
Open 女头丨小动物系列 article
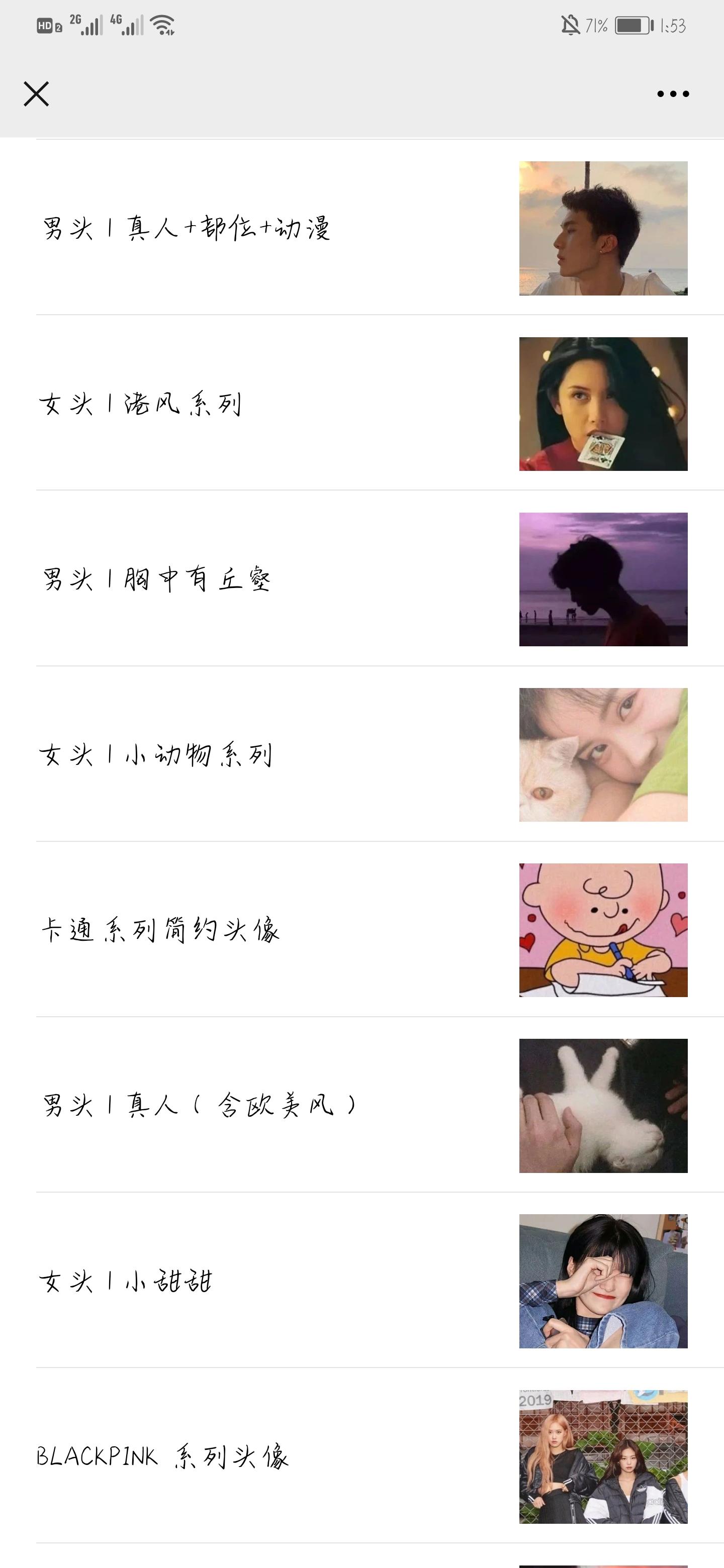[156, 755]
